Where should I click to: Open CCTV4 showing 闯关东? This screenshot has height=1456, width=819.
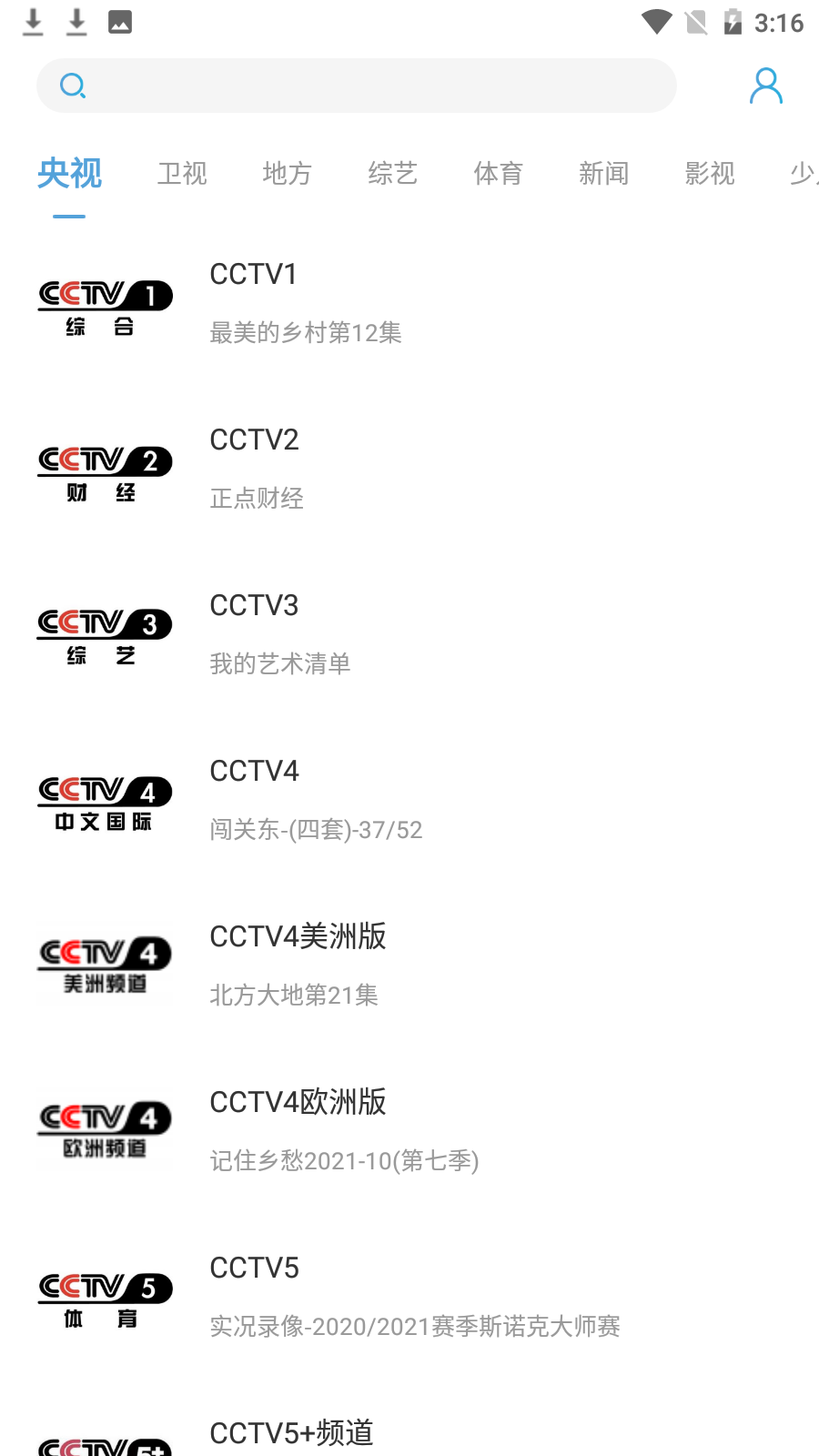[x=409, y=801]
